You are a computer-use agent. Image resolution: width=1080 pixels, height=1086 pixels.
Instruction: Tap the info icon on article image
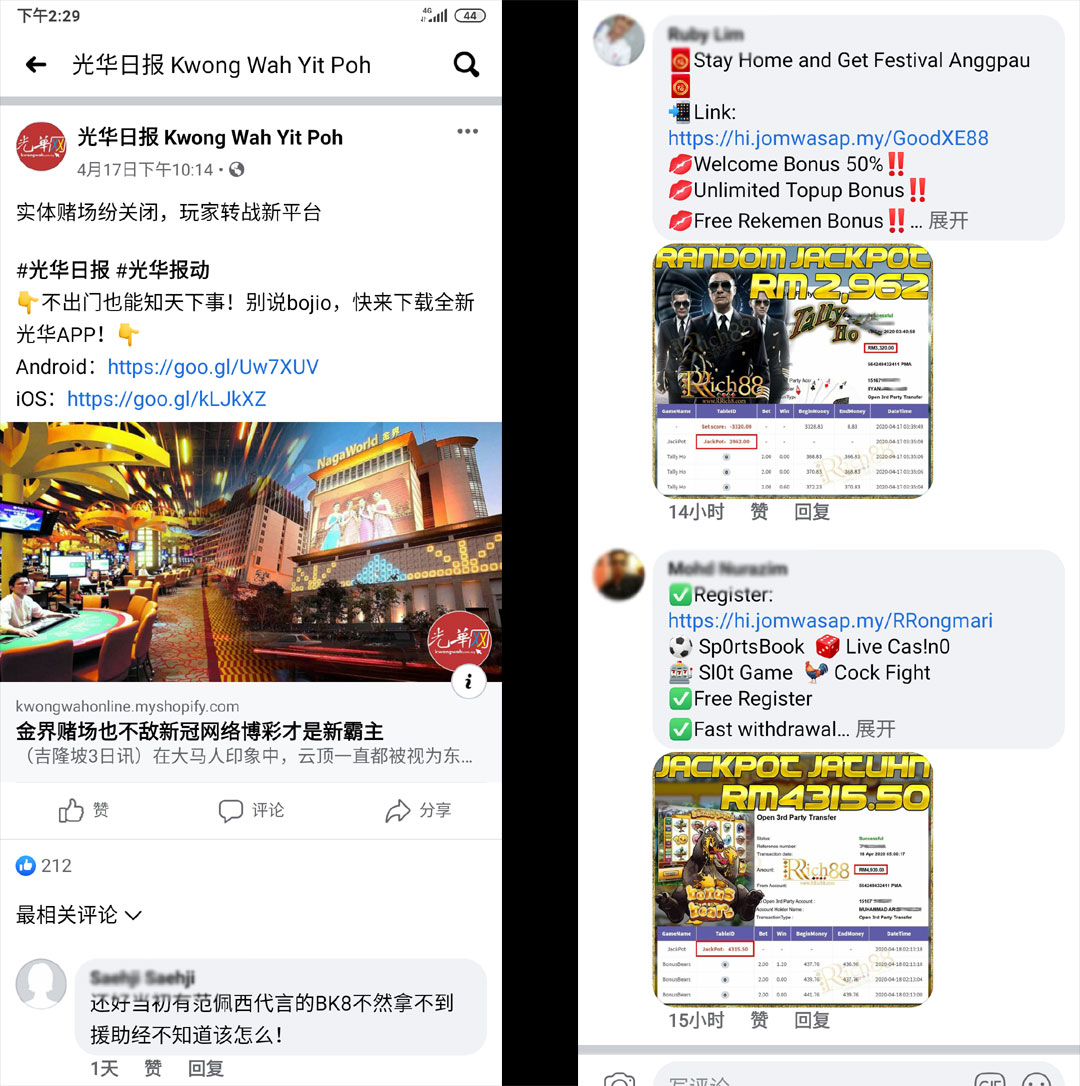click(x=469, y=682)
